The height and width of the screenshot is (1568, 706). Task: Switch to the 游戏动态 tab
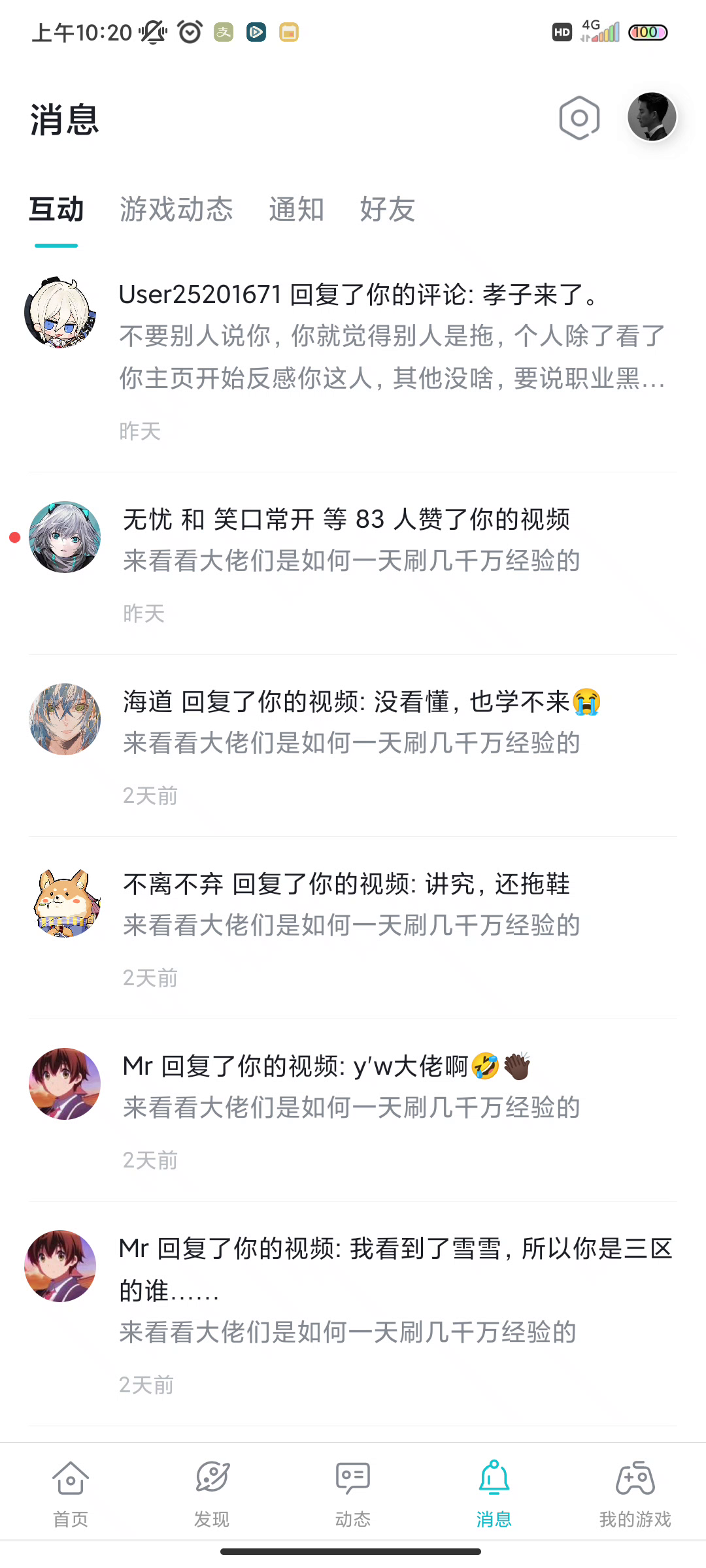click(x=176, y=210)
